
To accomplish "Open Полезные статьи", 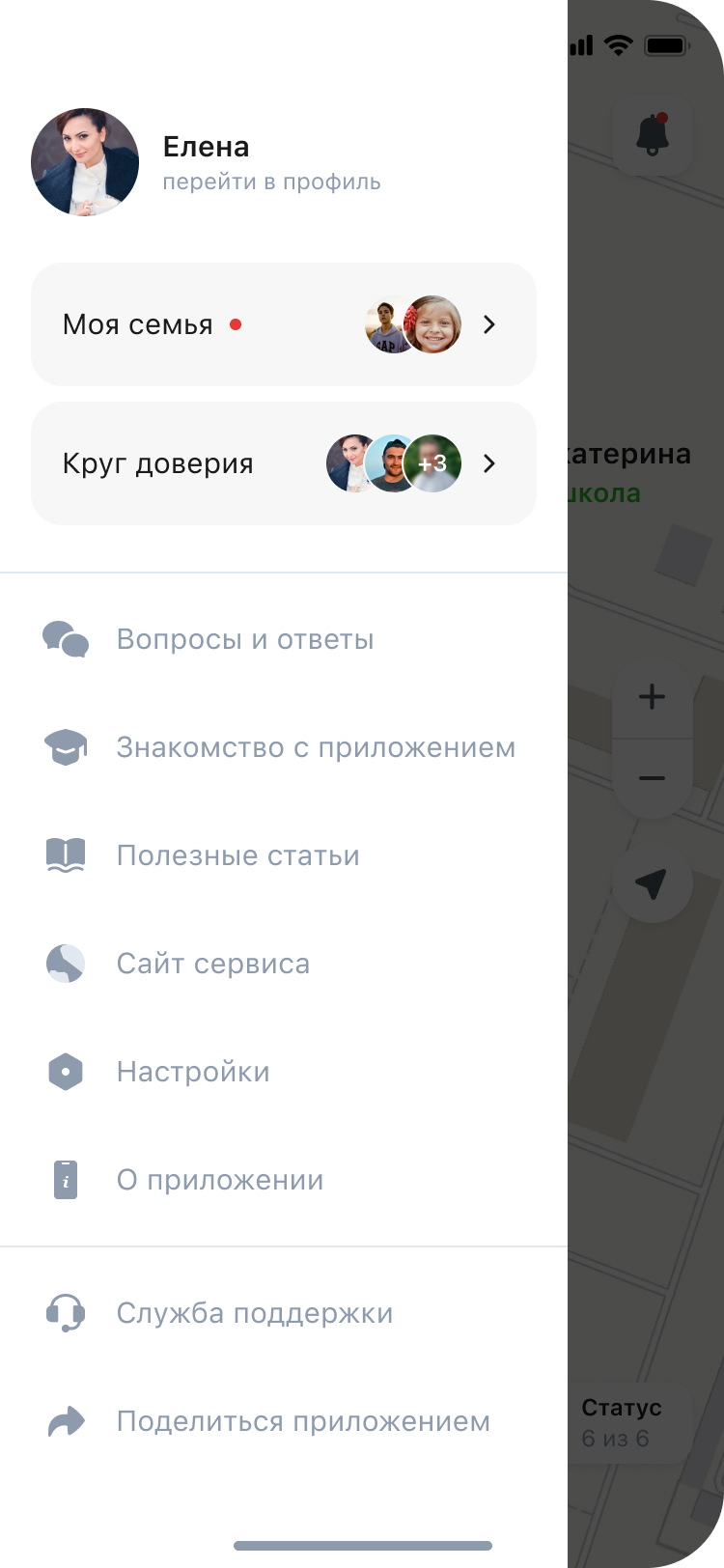I will (284, 855).
